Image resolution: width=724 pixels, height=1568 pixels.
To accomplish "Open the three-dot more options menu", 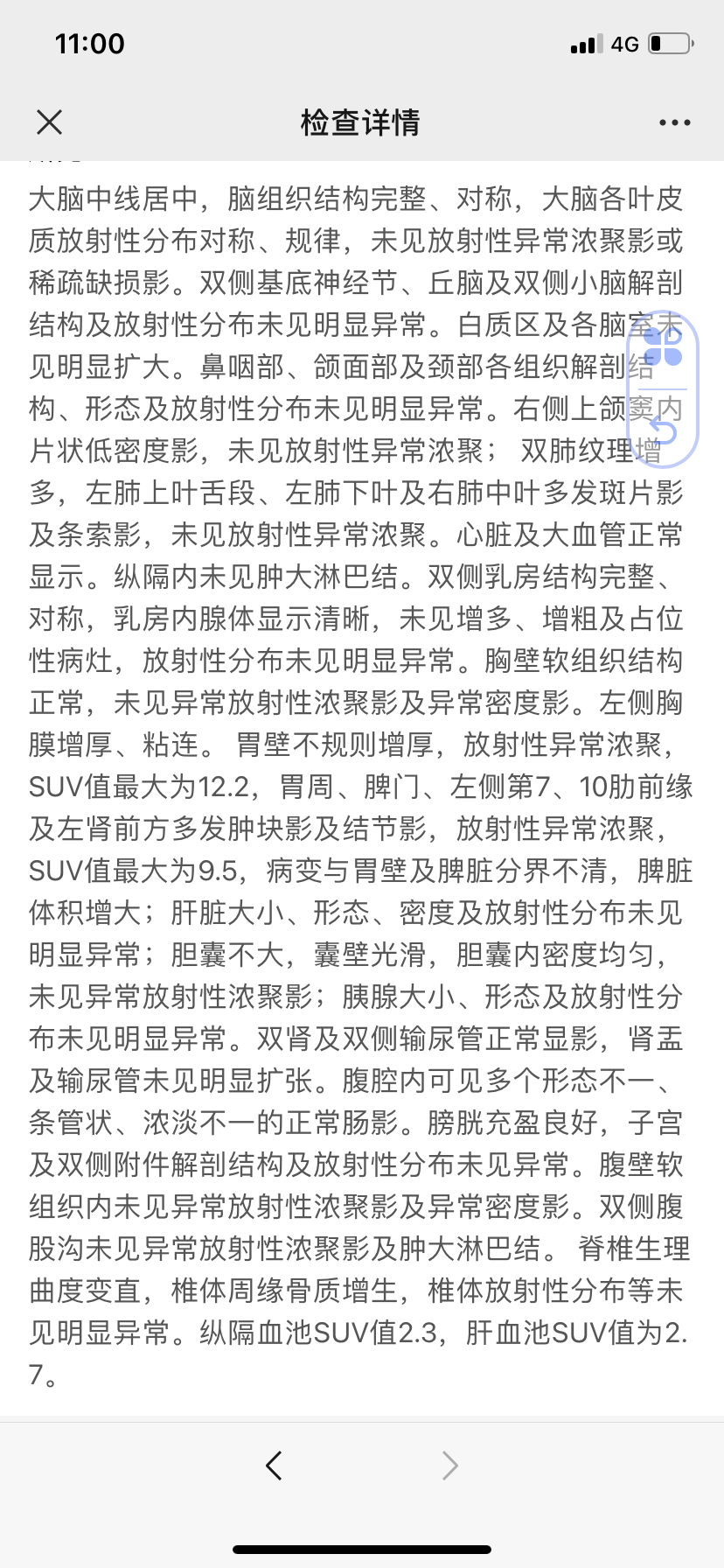I will pyautogui.click(x=675, y=123).
